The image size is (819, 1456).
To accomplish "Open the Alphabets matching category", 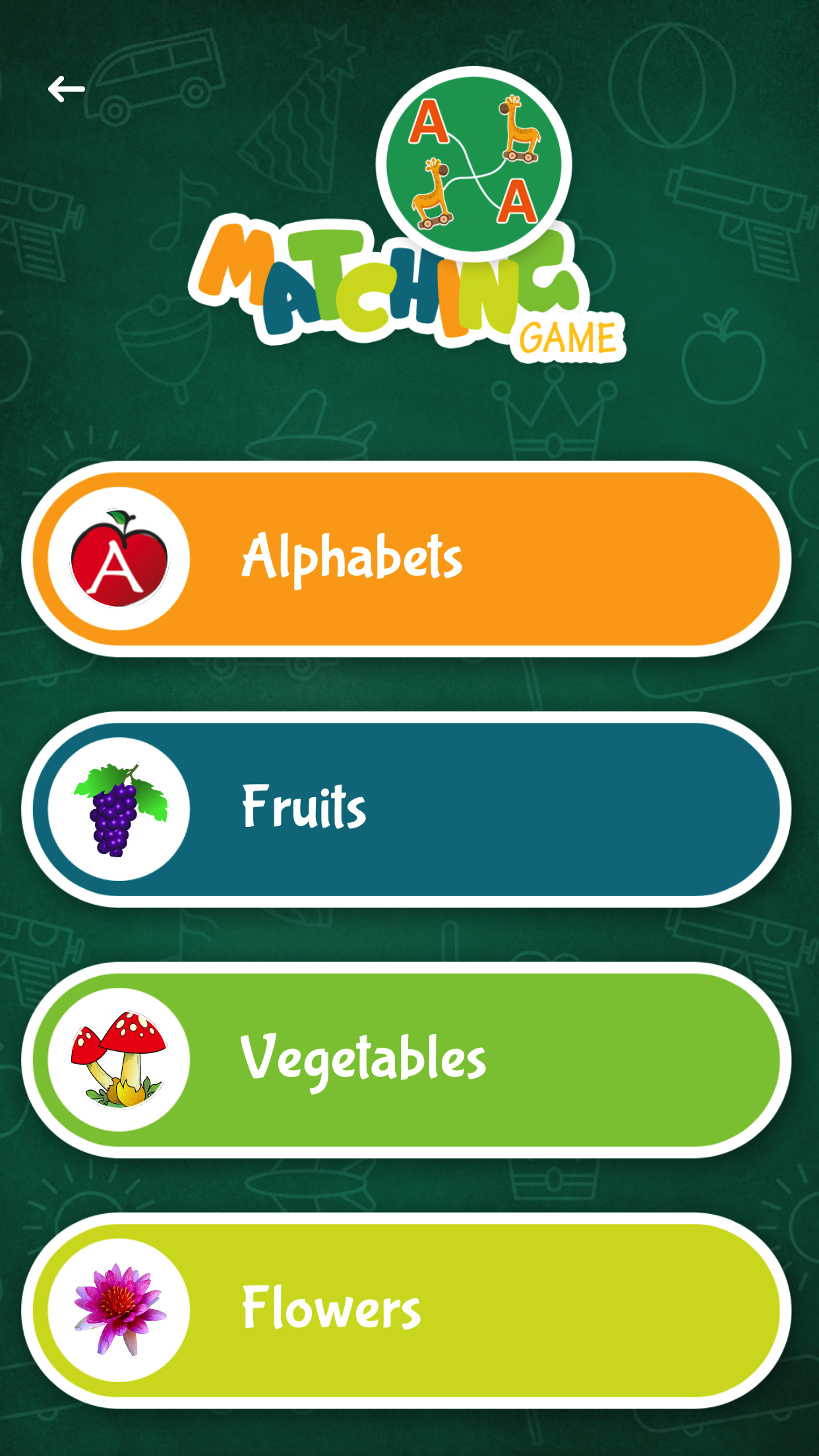I will point(409,559).
